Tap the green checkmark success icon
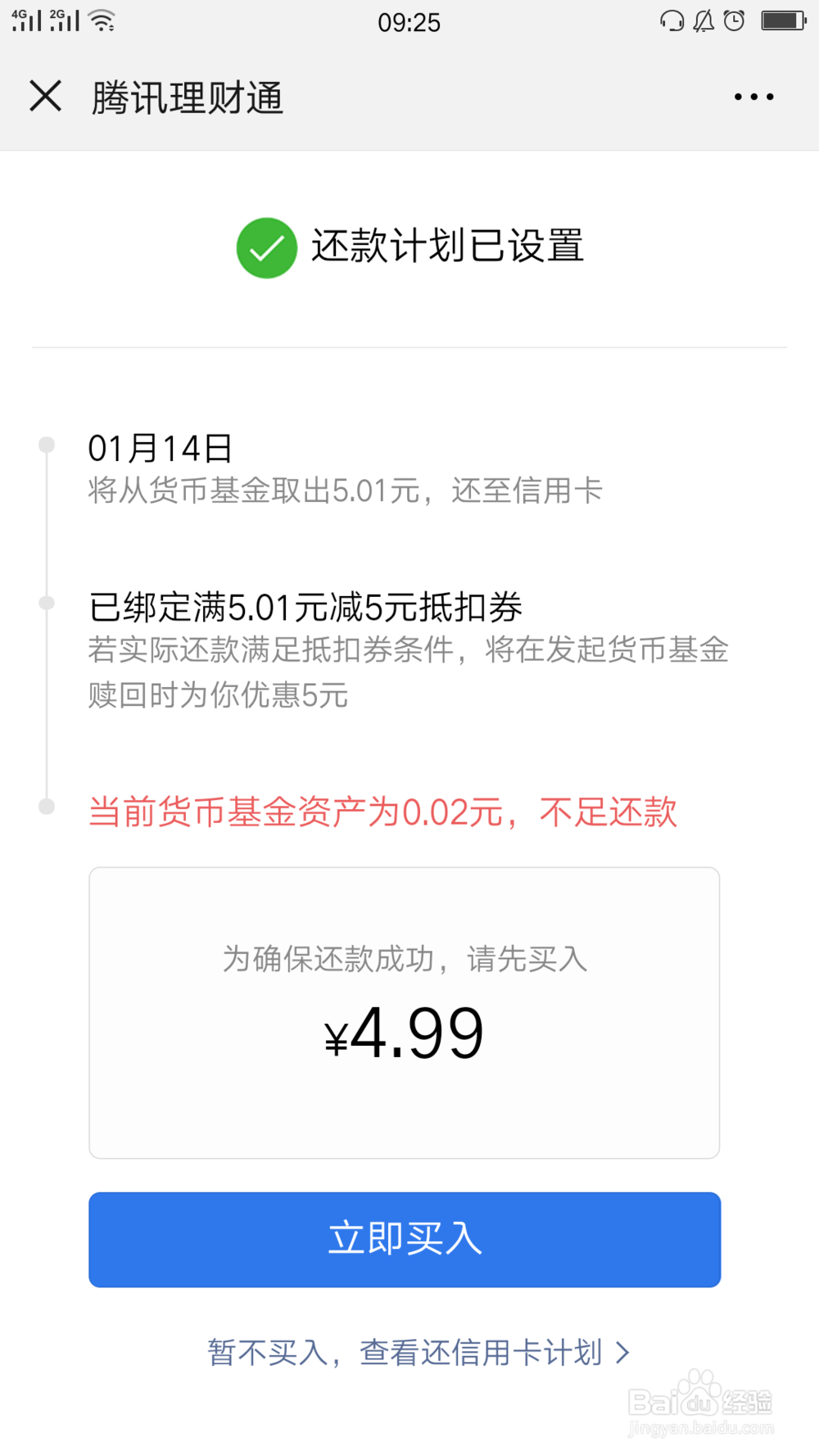Viewport: 819px width, 1456px height. pyautogui.click(x=265, y=247)
